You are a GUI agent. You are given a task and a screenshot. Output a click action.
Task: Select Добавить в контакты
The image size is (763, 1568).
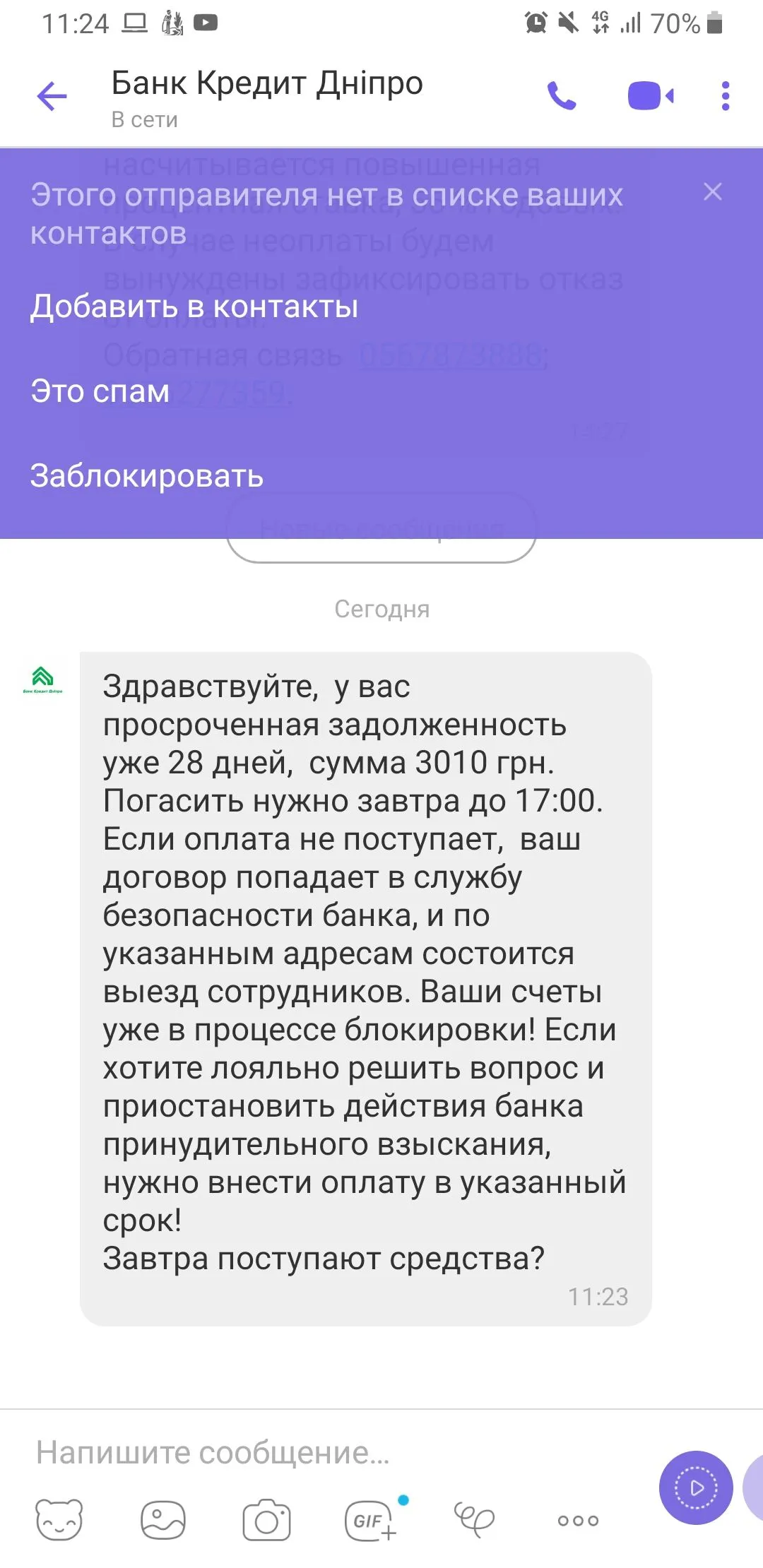[194, 307]
